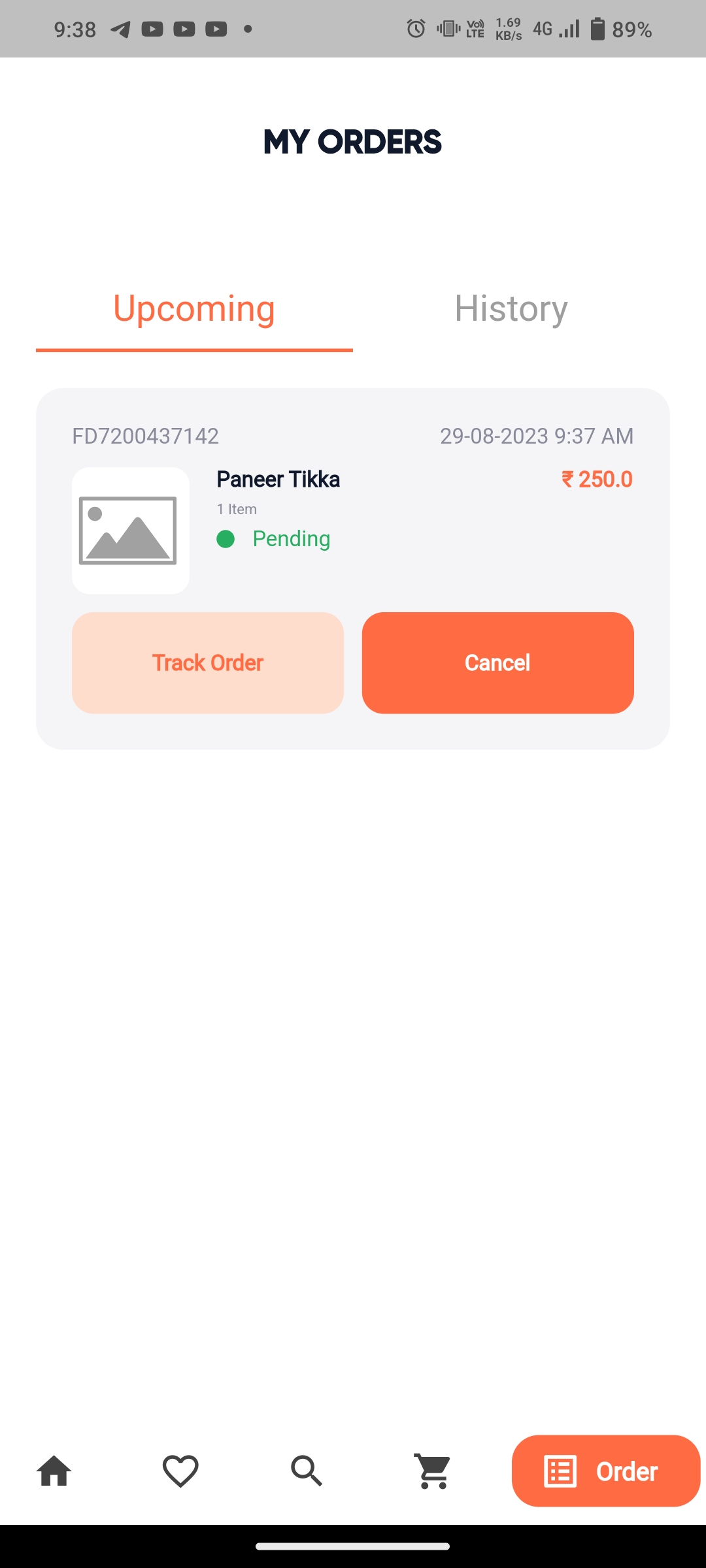706x1568 pixels.
Task: Track the Paneer Tikka order
Action: pos(208,662)
